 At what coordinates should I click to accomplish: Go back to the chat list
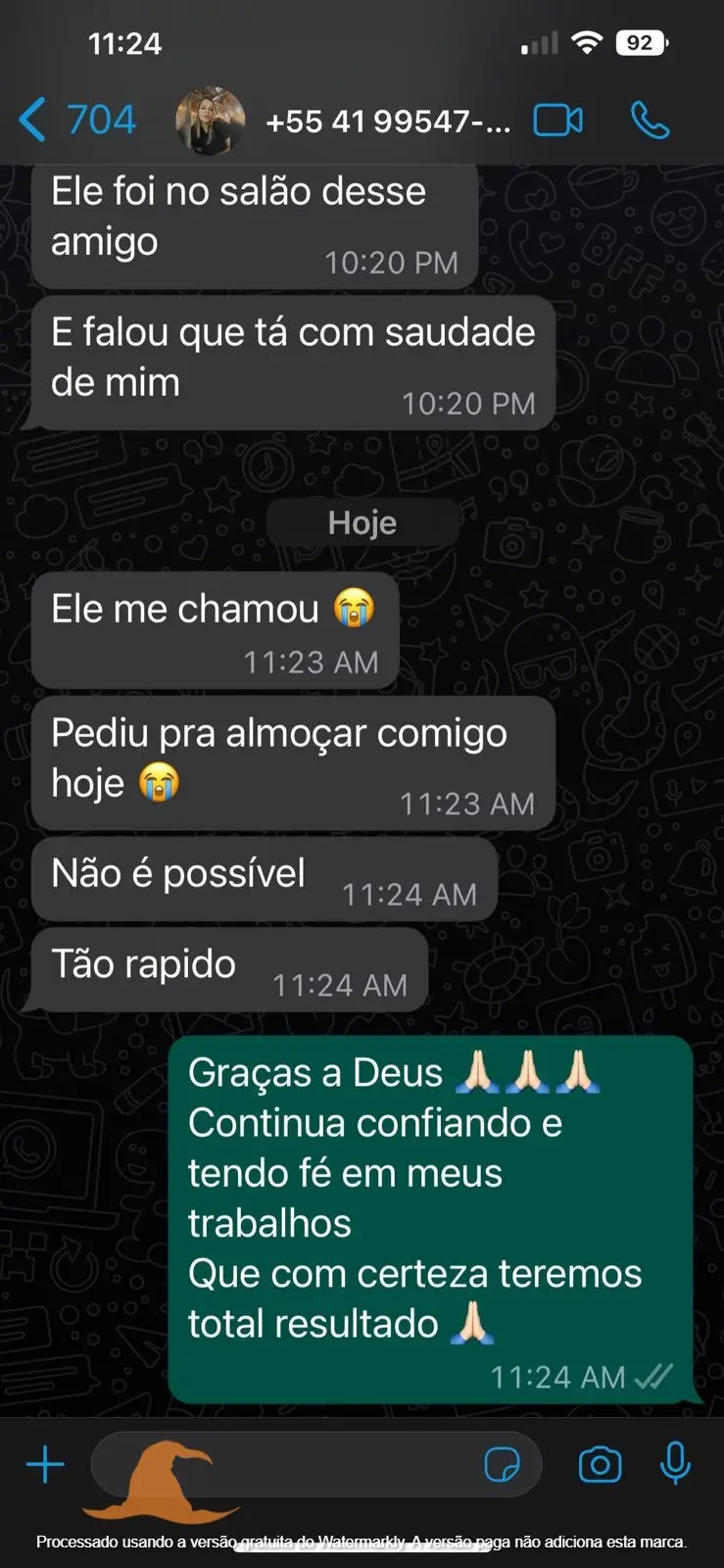pos(76,121)
